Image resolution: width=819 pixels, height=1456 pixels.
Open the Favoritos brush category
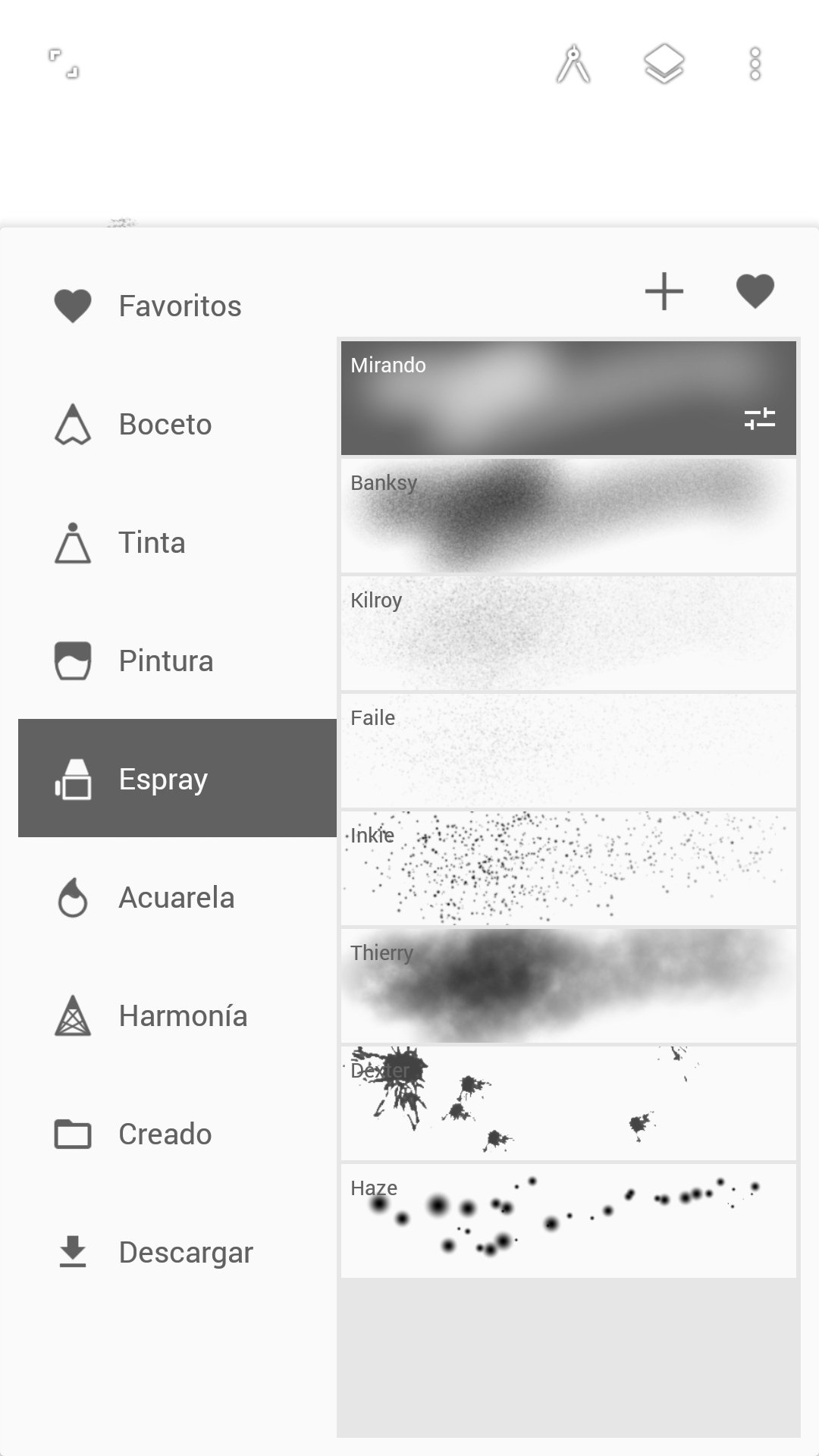[x=177, y=306]
